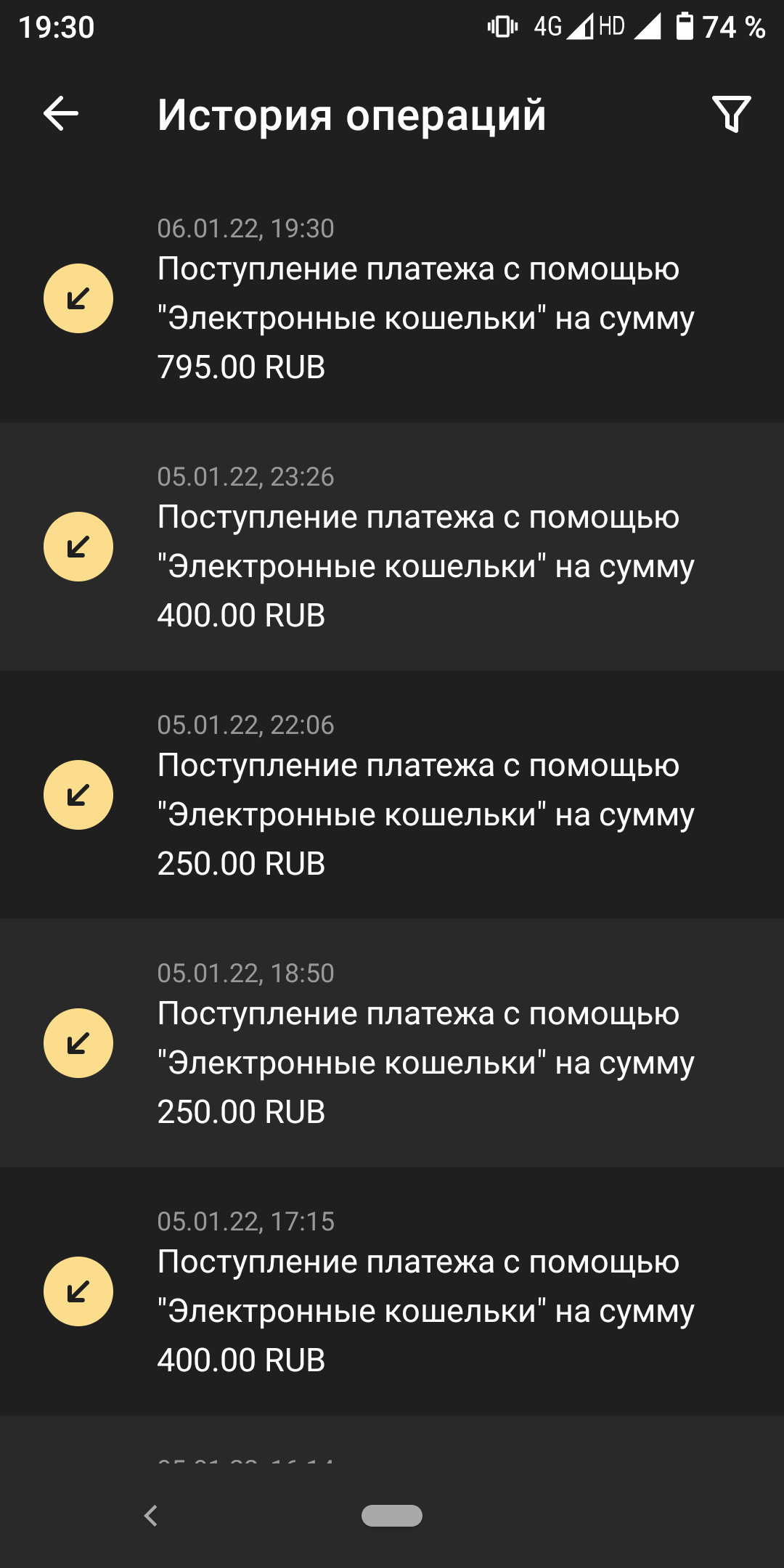The width and height of the screenshot is (784, 1568).
Task: View the 05.01.22, 23:26 payment details
Action: click(392, 547)
